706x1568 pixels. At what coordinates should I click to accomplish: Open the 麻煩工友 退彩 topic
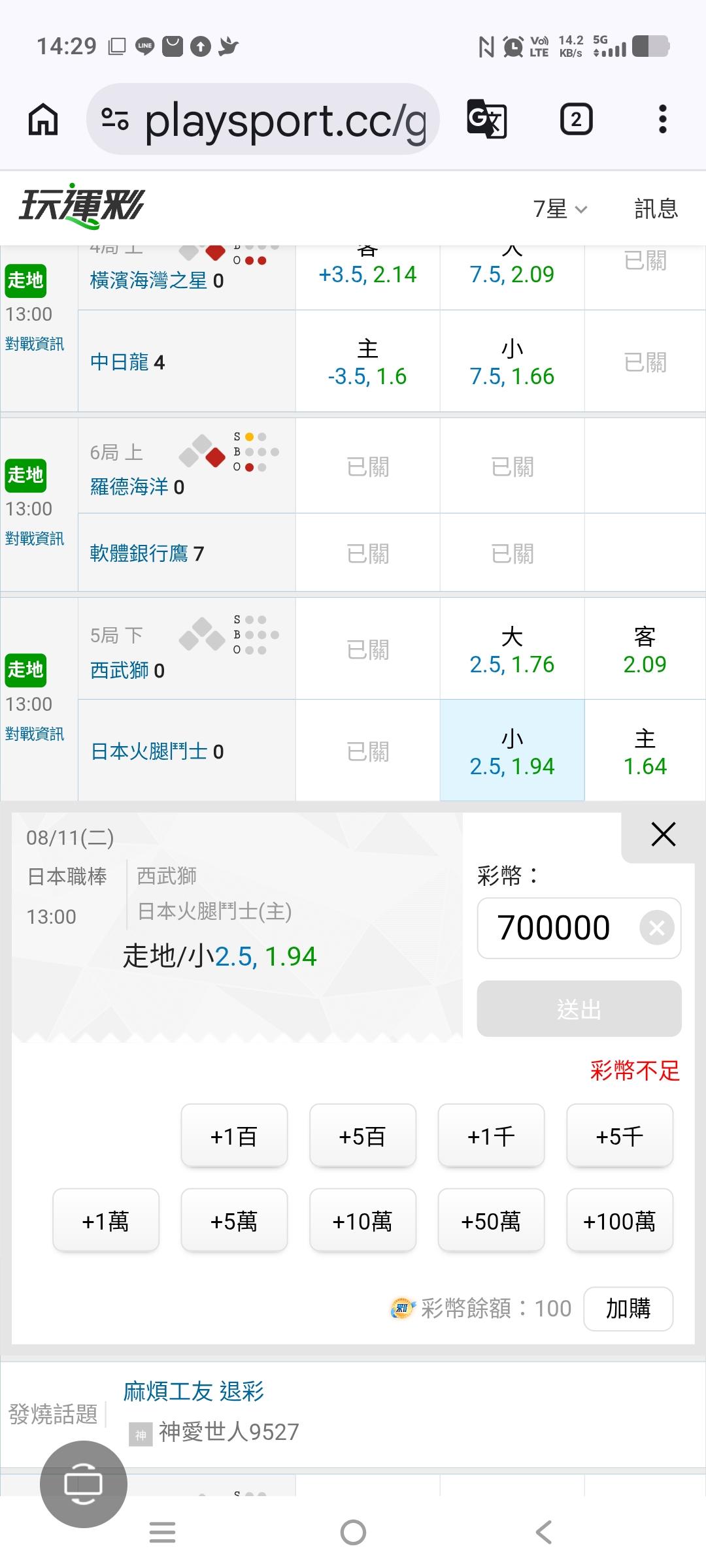(x=194, y=1392)
